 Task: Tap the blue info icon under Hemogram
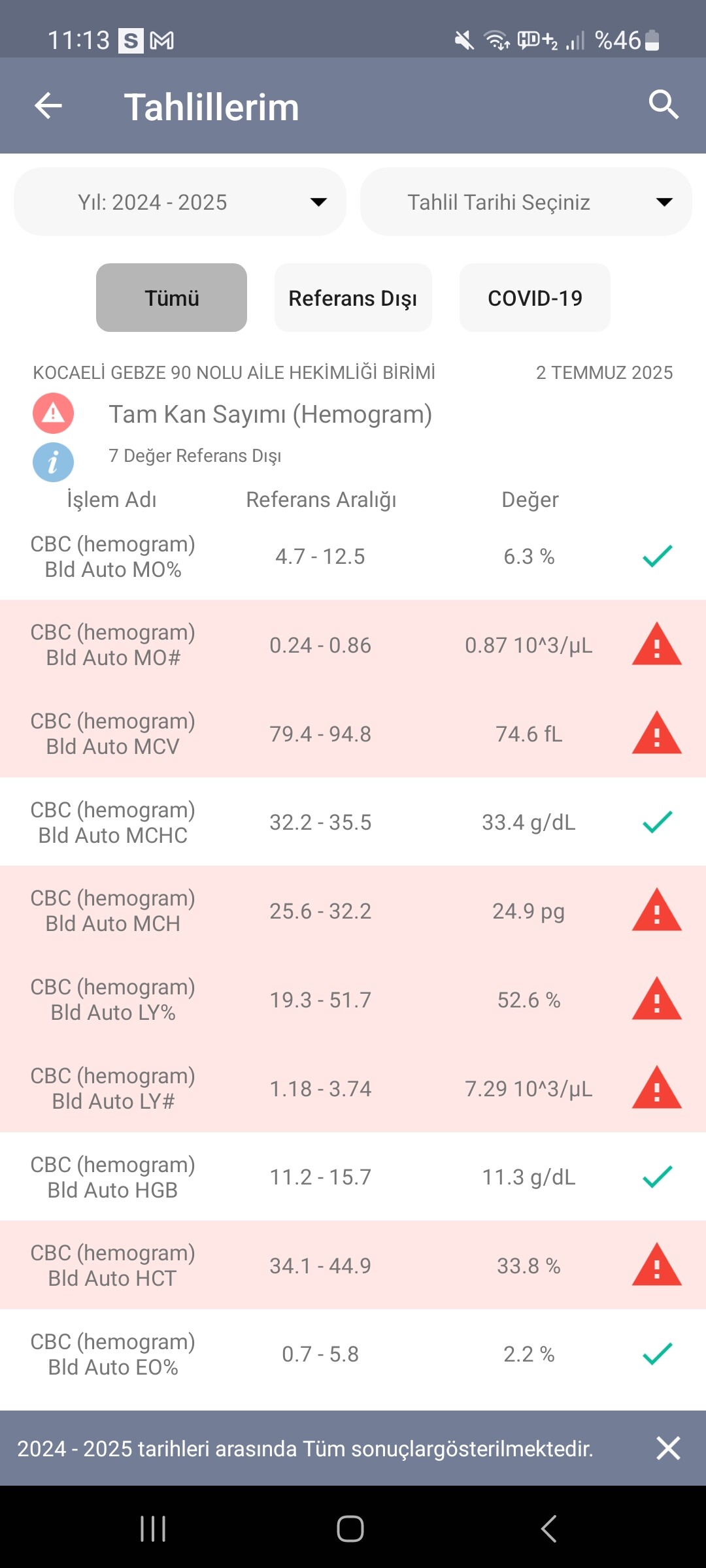pos(53,462)
